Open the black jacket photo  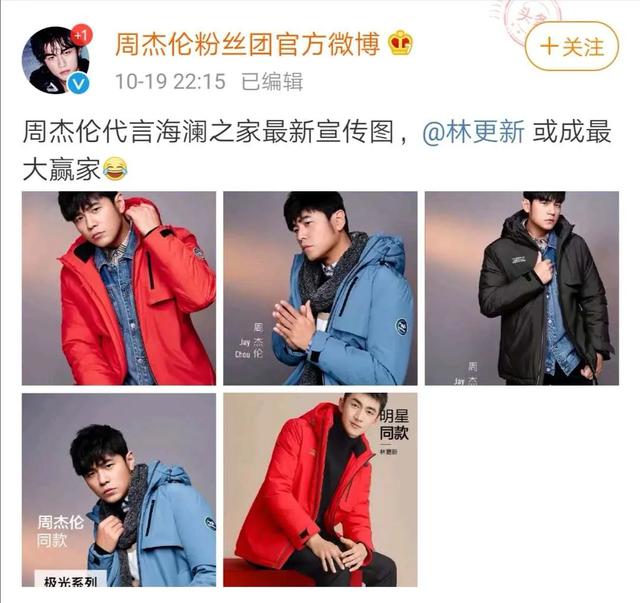[521, 288]
